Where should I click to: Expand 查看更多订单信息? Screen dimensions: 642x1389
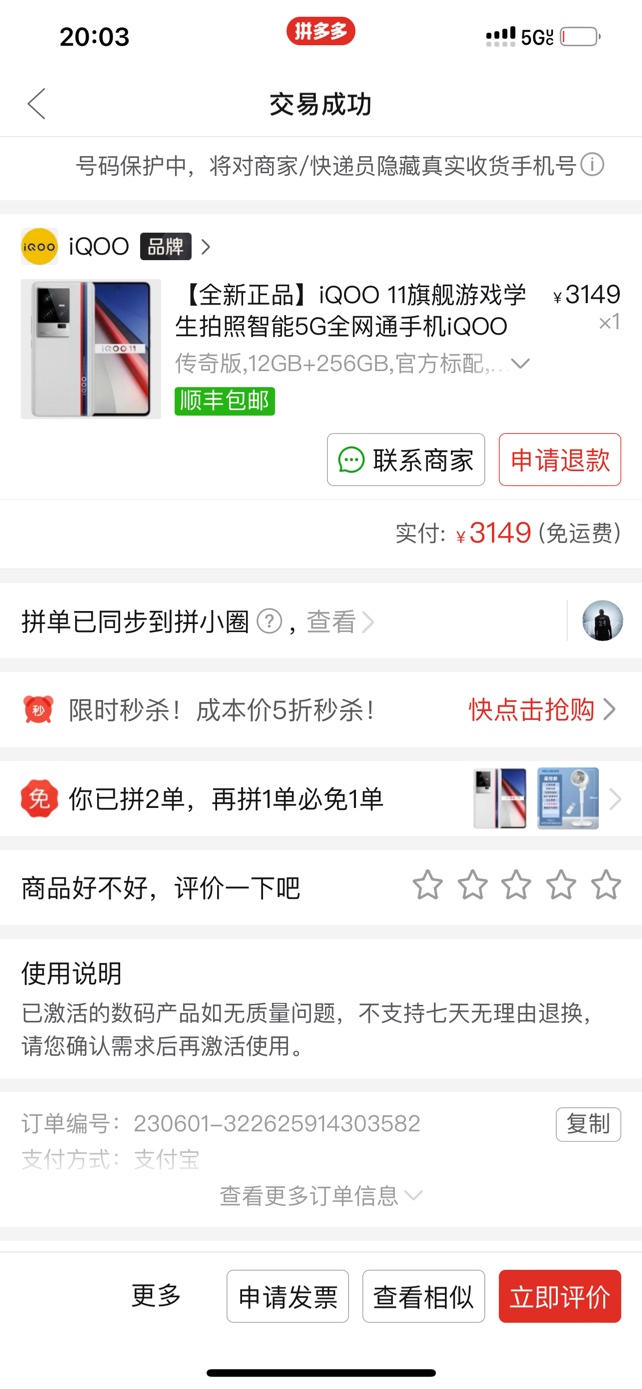321,1195
